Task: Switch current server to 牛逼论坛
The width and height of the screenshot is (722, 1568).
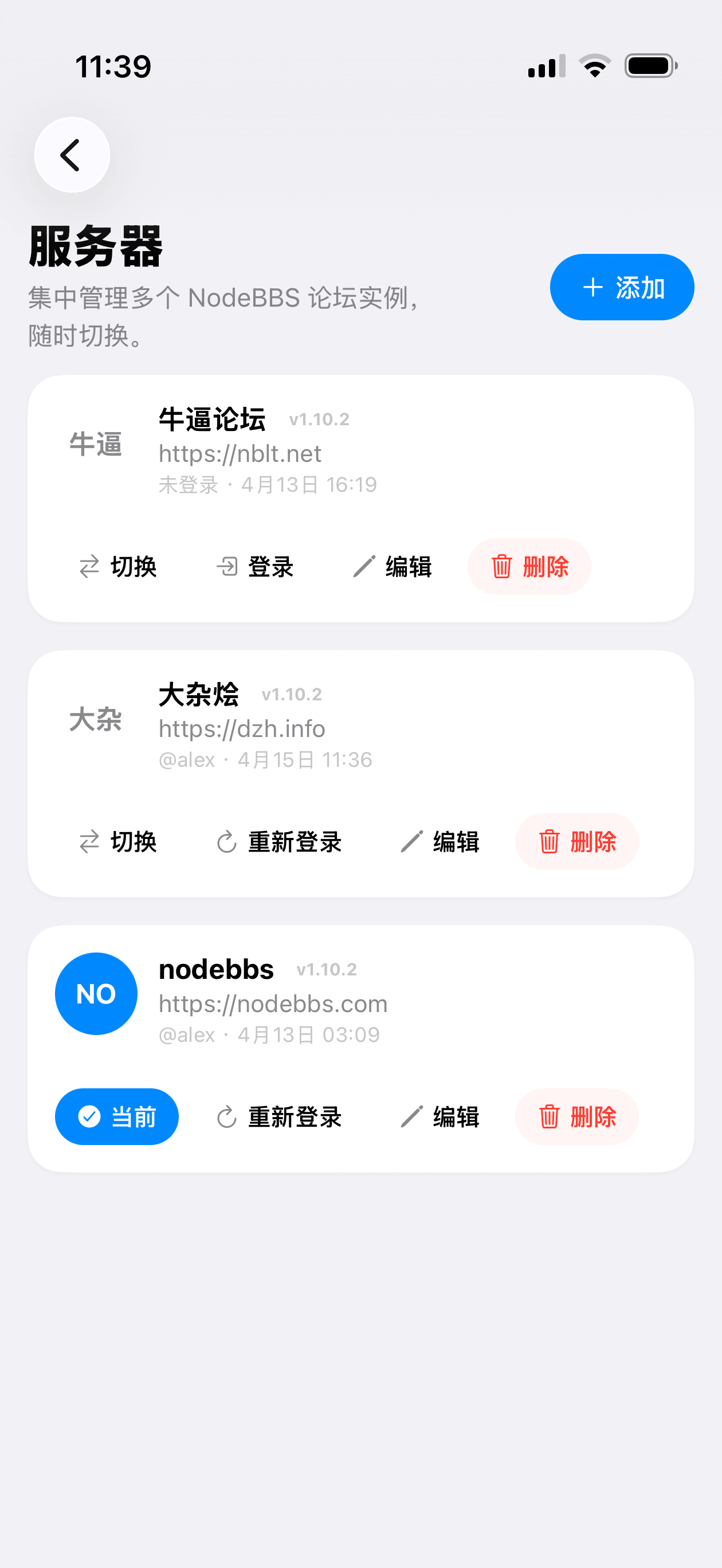Action: pyautogui.click(x=119, y=566)
